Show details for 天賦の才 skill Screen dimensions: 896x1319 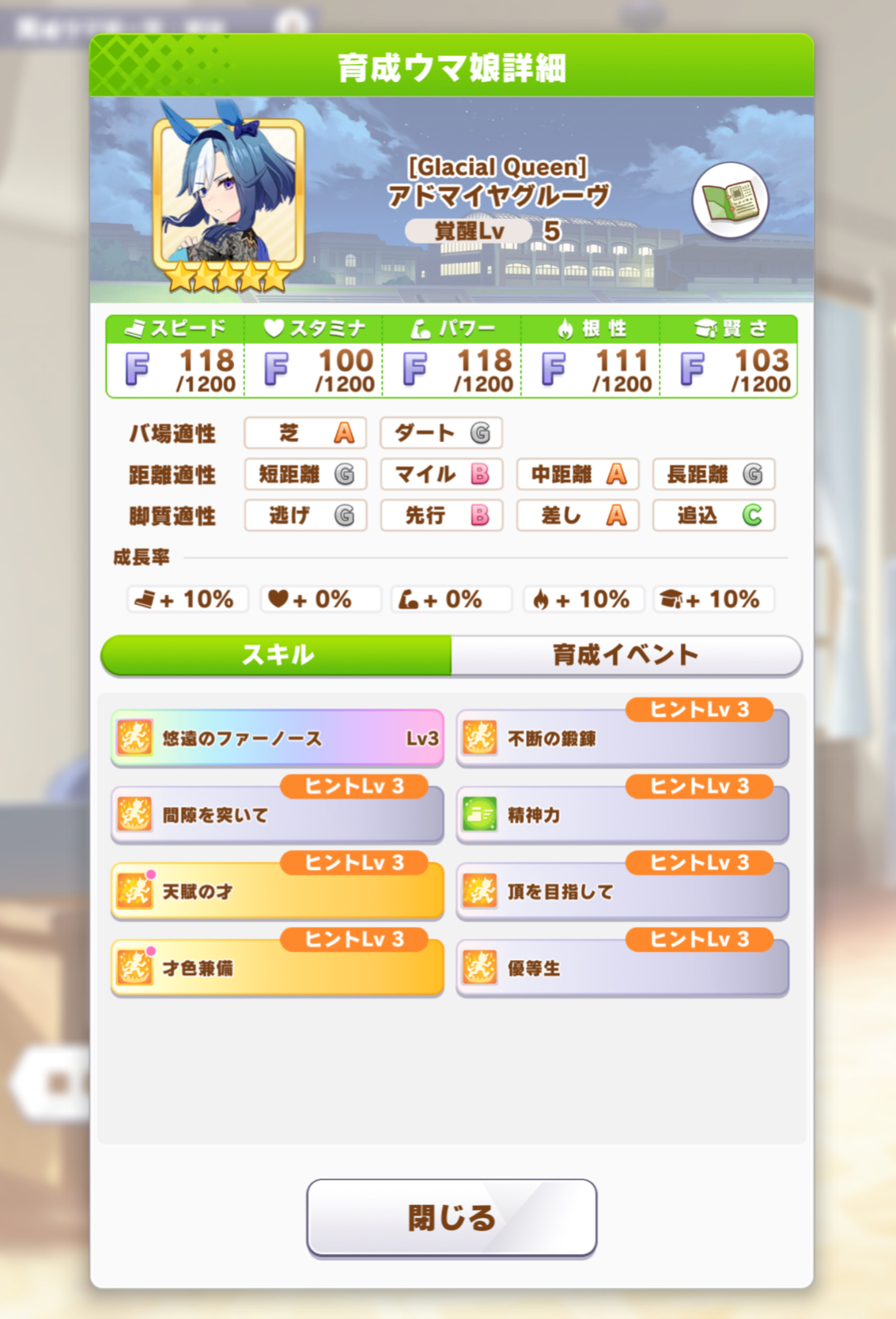(277, 892)
